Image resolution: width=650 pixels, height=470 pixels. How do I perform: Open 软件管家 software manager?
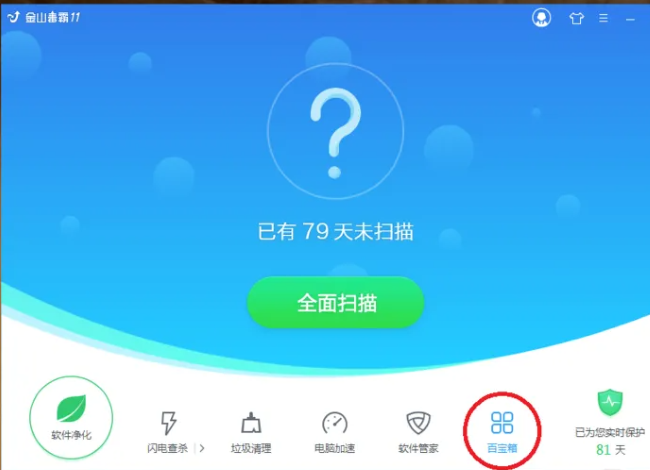click(x=418, y=430)
